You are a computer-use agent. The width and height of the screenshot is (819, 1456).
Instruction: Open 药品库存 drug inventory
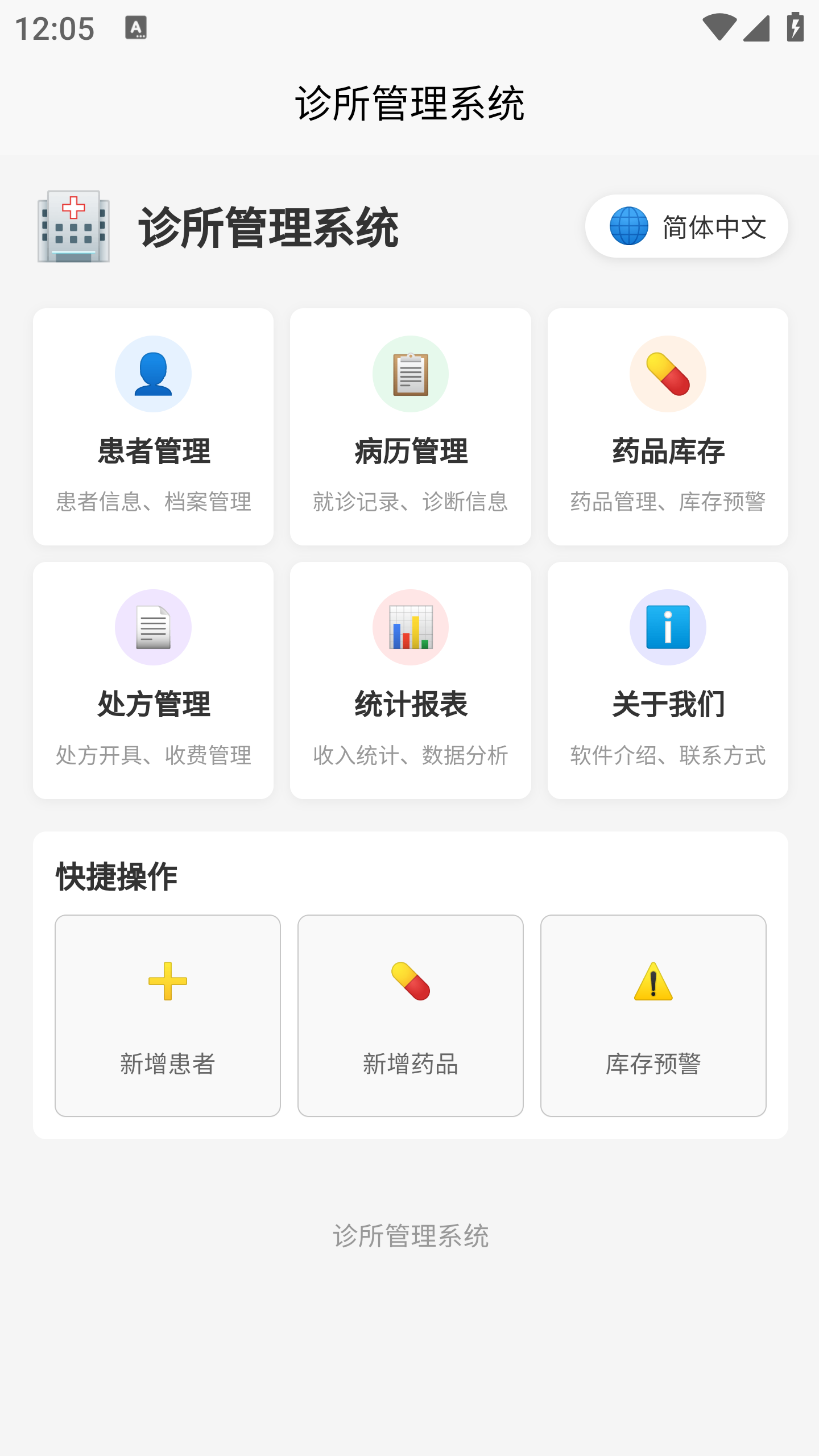(x=668, y=427)
